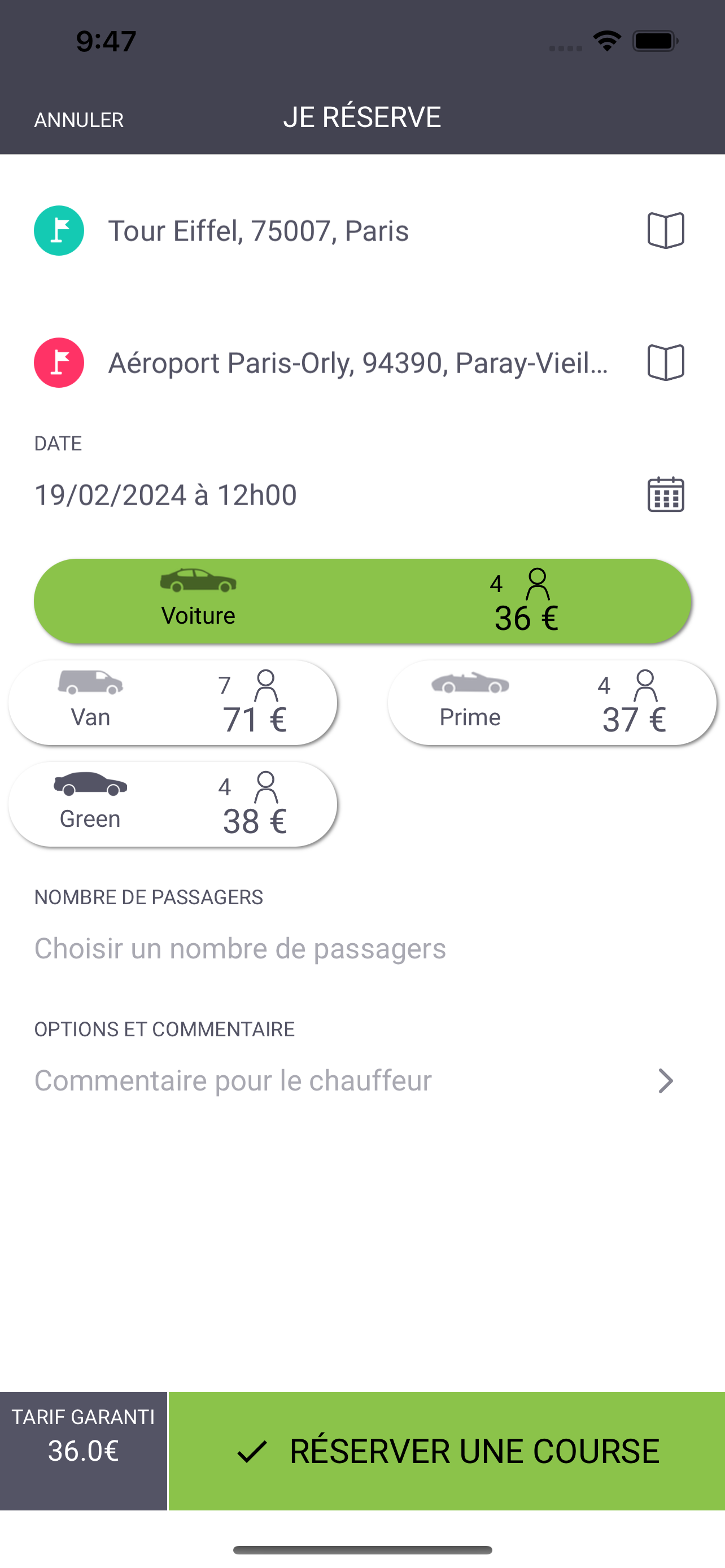Viewport: 725px width, 1568px height.
Task: Open address book for destination address
Action: tap(665, 363)
